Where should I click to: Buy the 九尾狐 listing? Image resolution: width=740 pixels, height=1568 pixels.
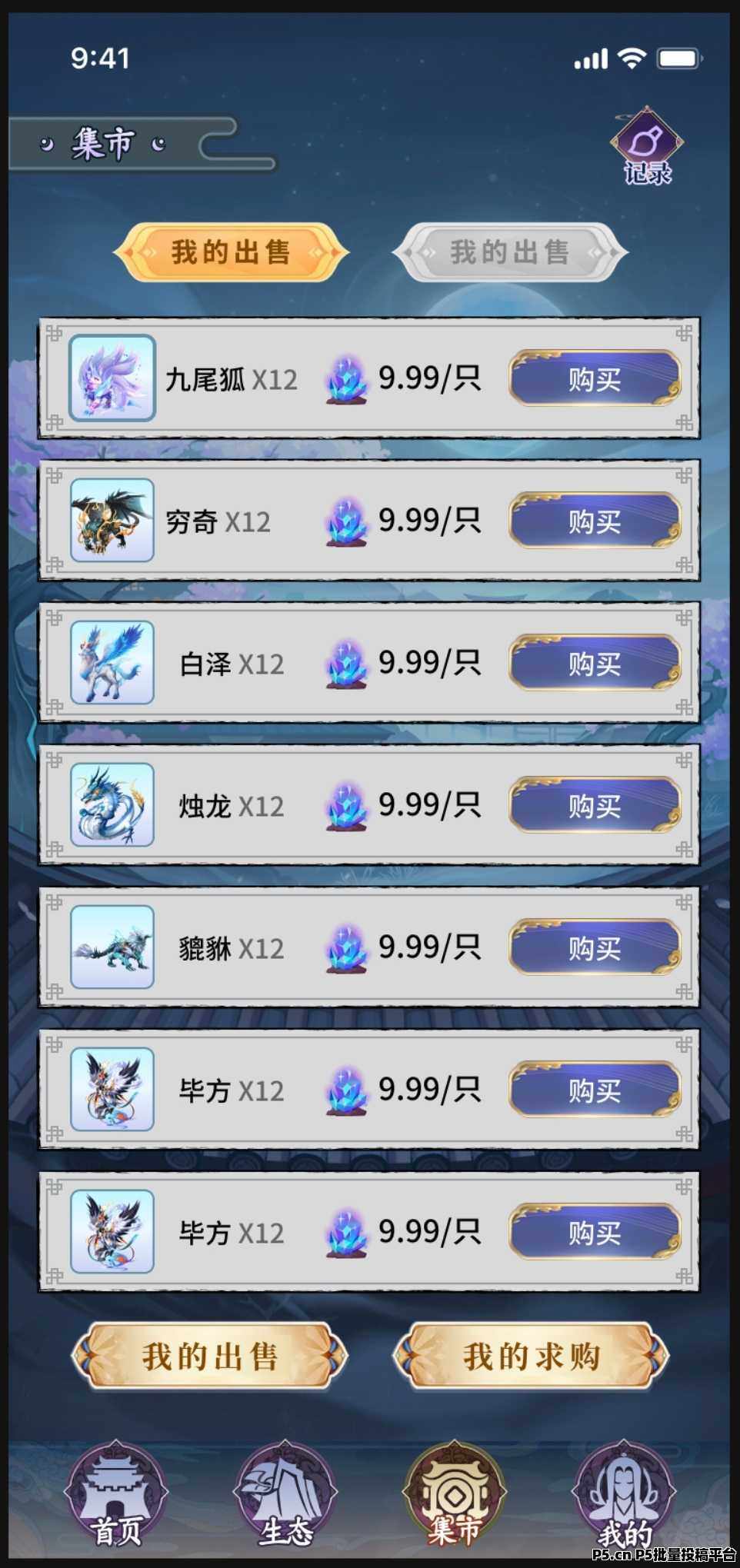click(x=595, y=378)
